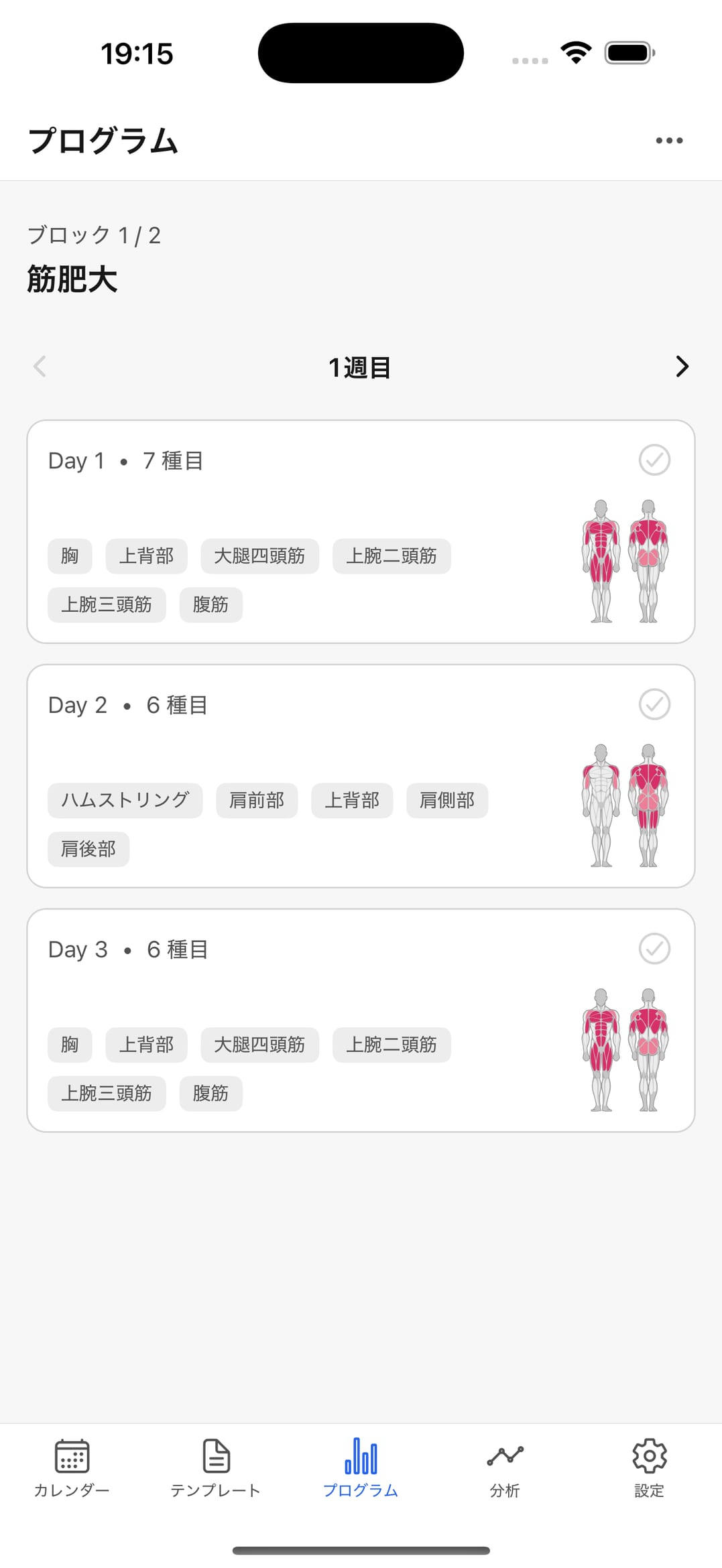Image resolution: width=722 pixels, height=1568 pixels.
Task: Open the ブロック 1 / 2 selector
Action: coord(94,235)
